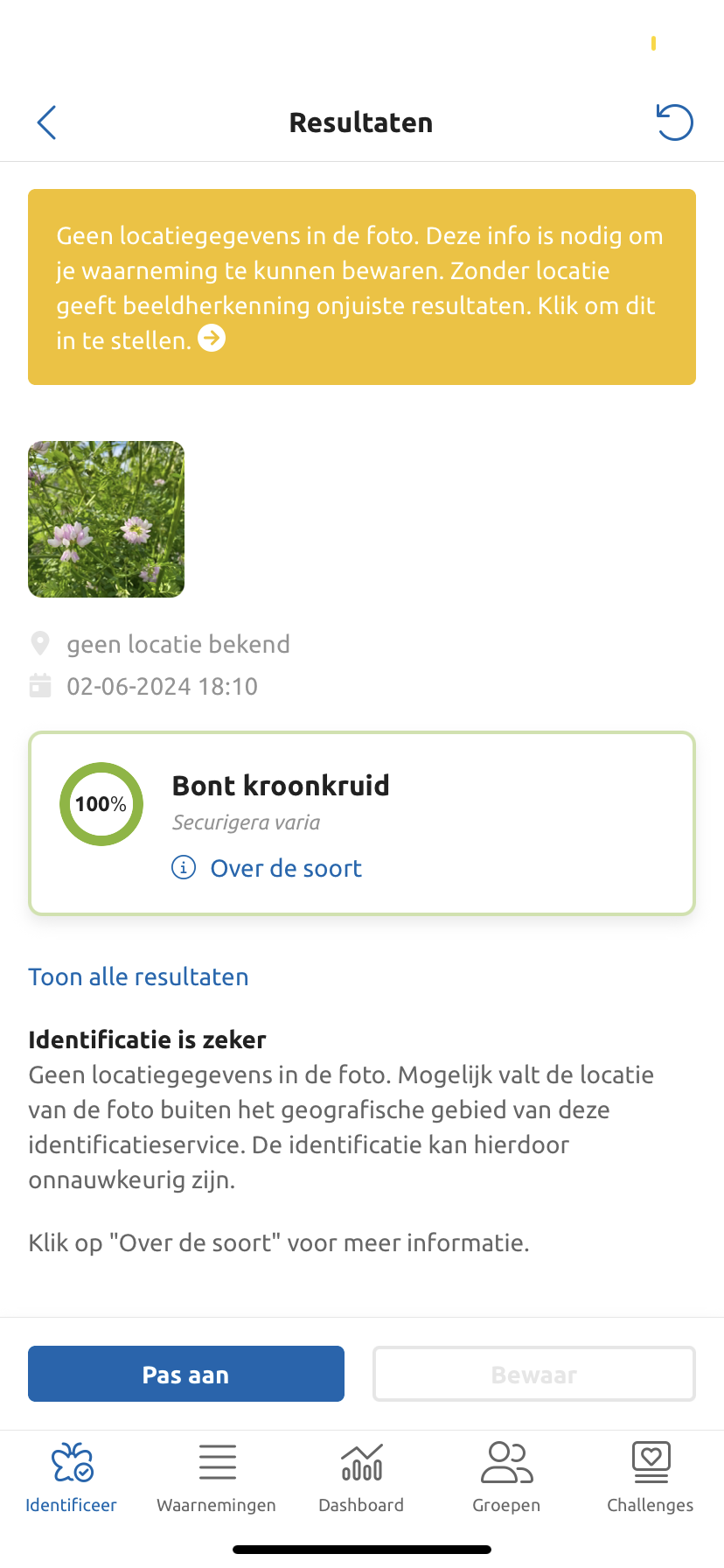This screenshot has width=724, height=1568.
Task: Switch to the Waarnemingen tab
Action: coord(217,1477)
